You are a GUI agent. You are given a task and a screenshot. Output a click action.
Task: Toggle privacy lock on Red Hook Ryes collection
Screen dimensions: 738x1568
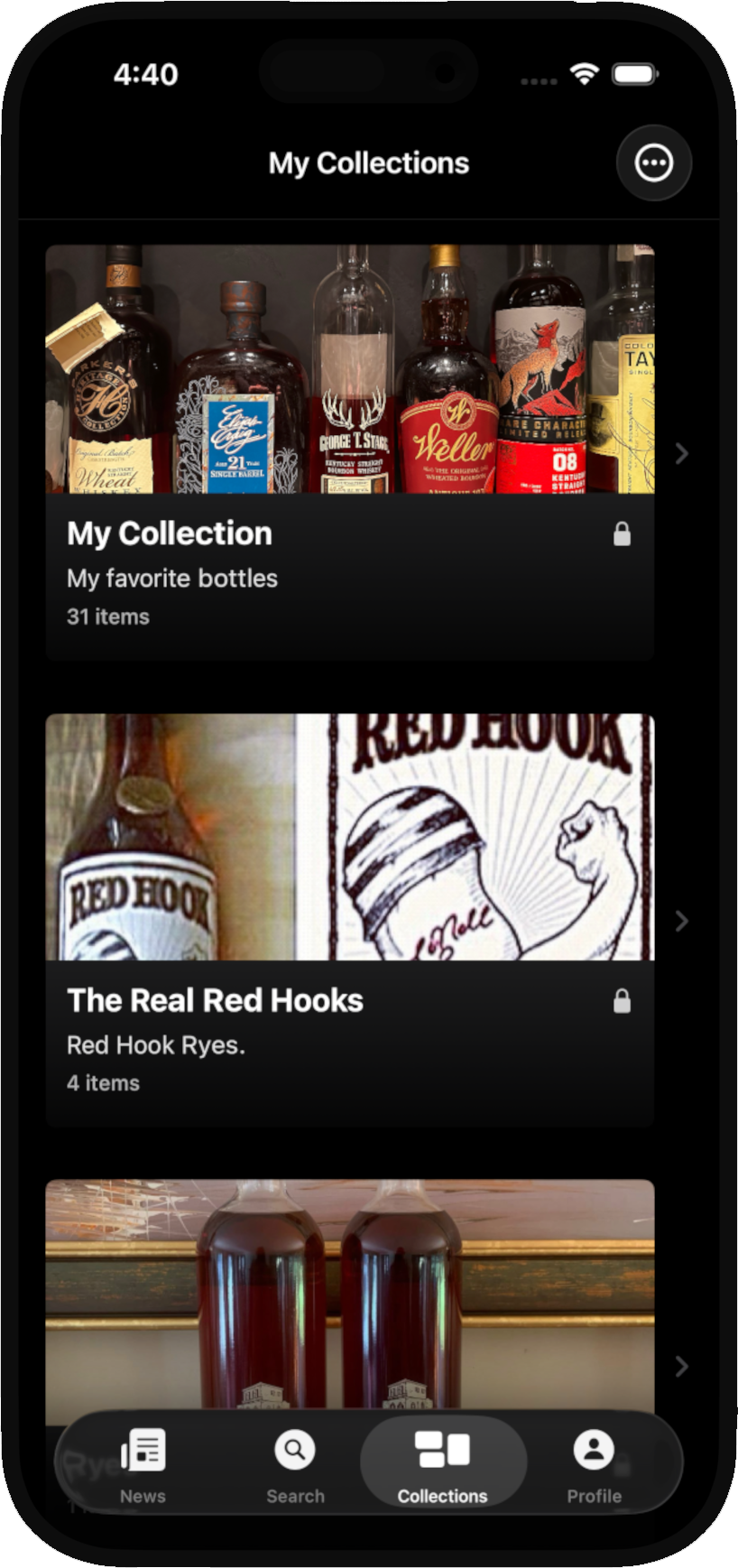623,1001
